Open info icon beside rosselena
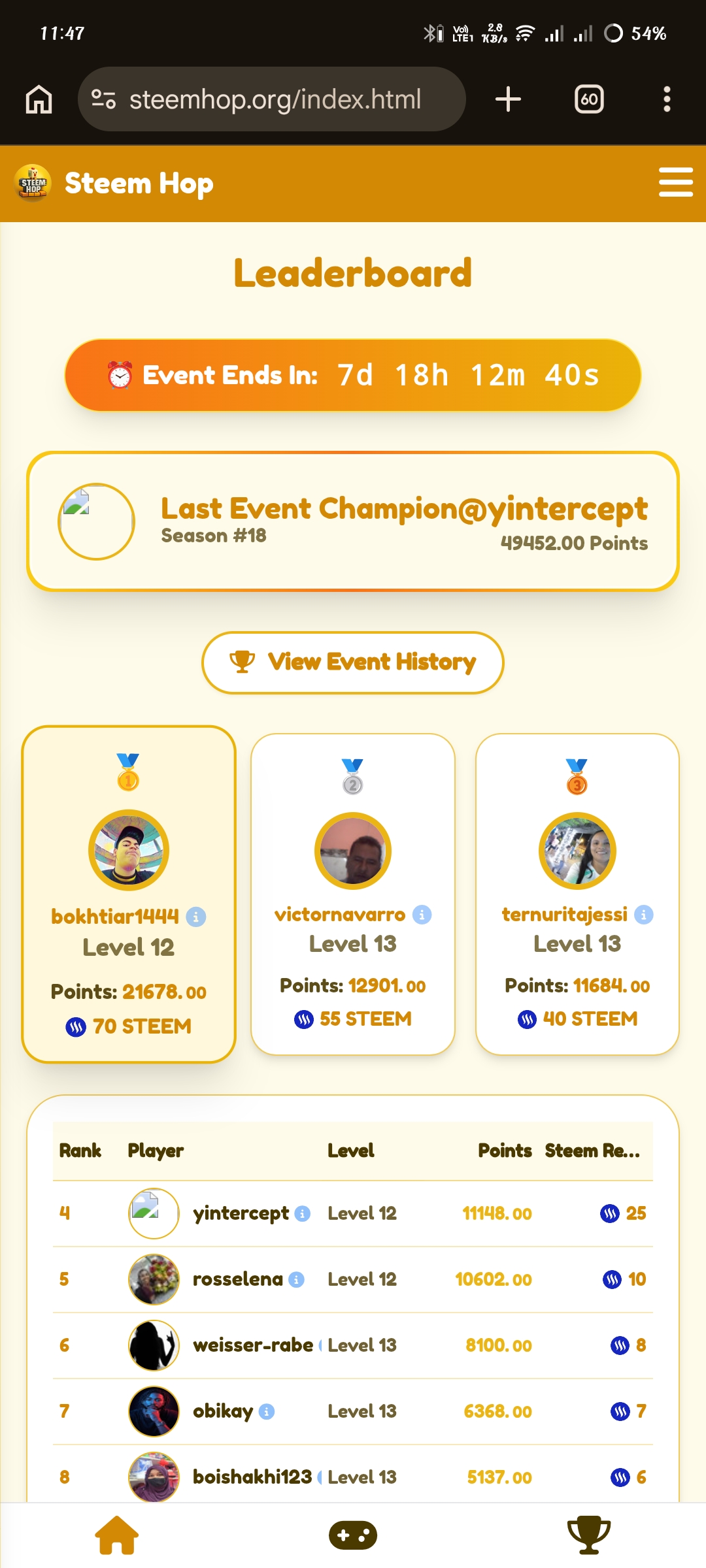Viewport: 706px width, 1568px height. (296, 1280)
